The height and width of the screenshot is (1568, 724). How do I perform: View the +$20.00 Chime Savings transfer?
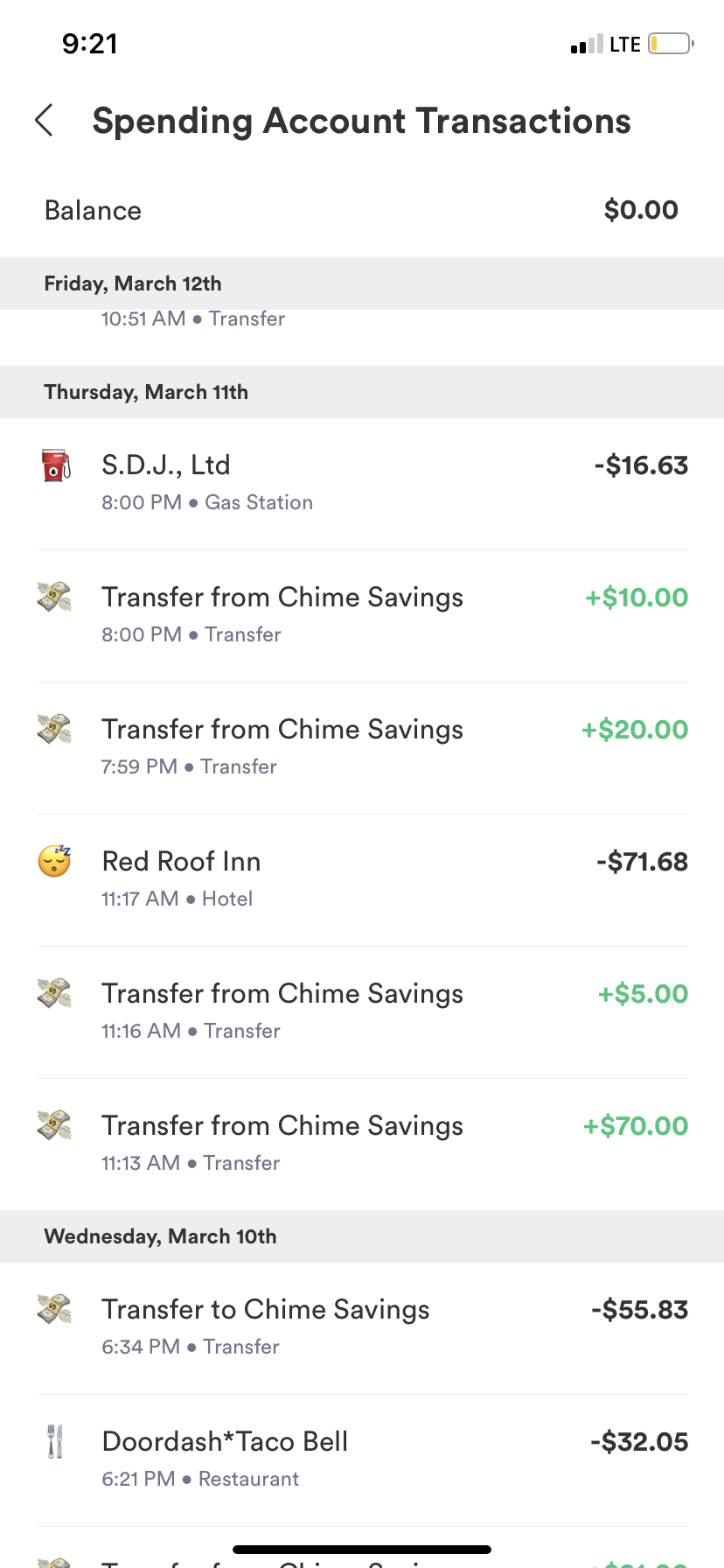point(362,747)
